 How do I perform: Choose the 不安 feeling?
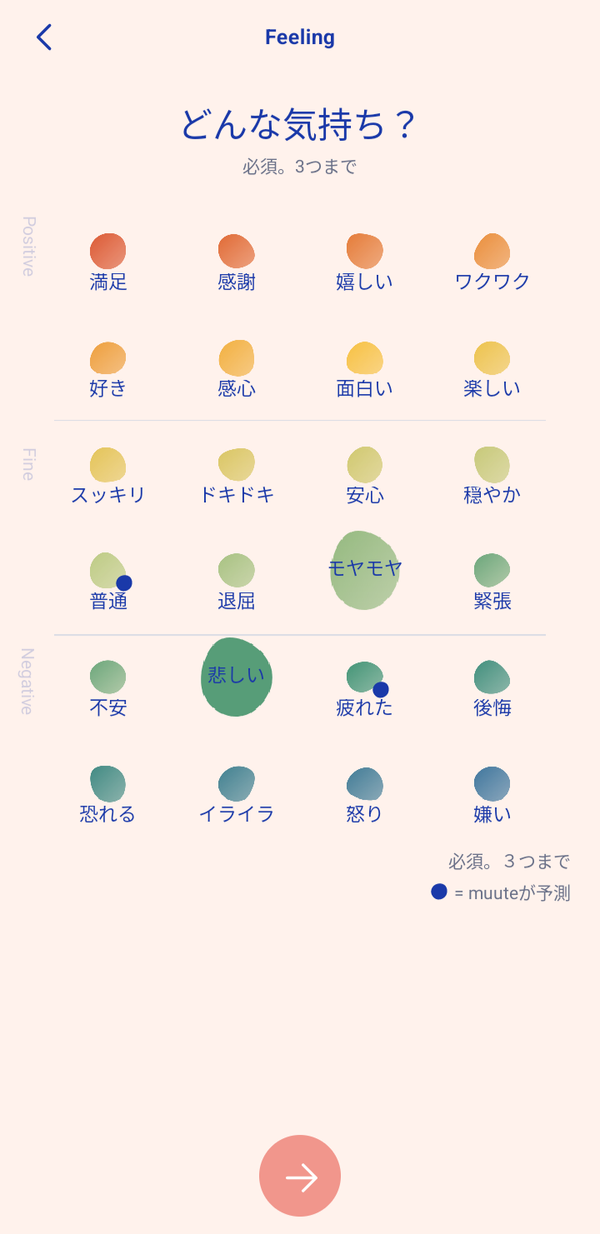[108, 689]
